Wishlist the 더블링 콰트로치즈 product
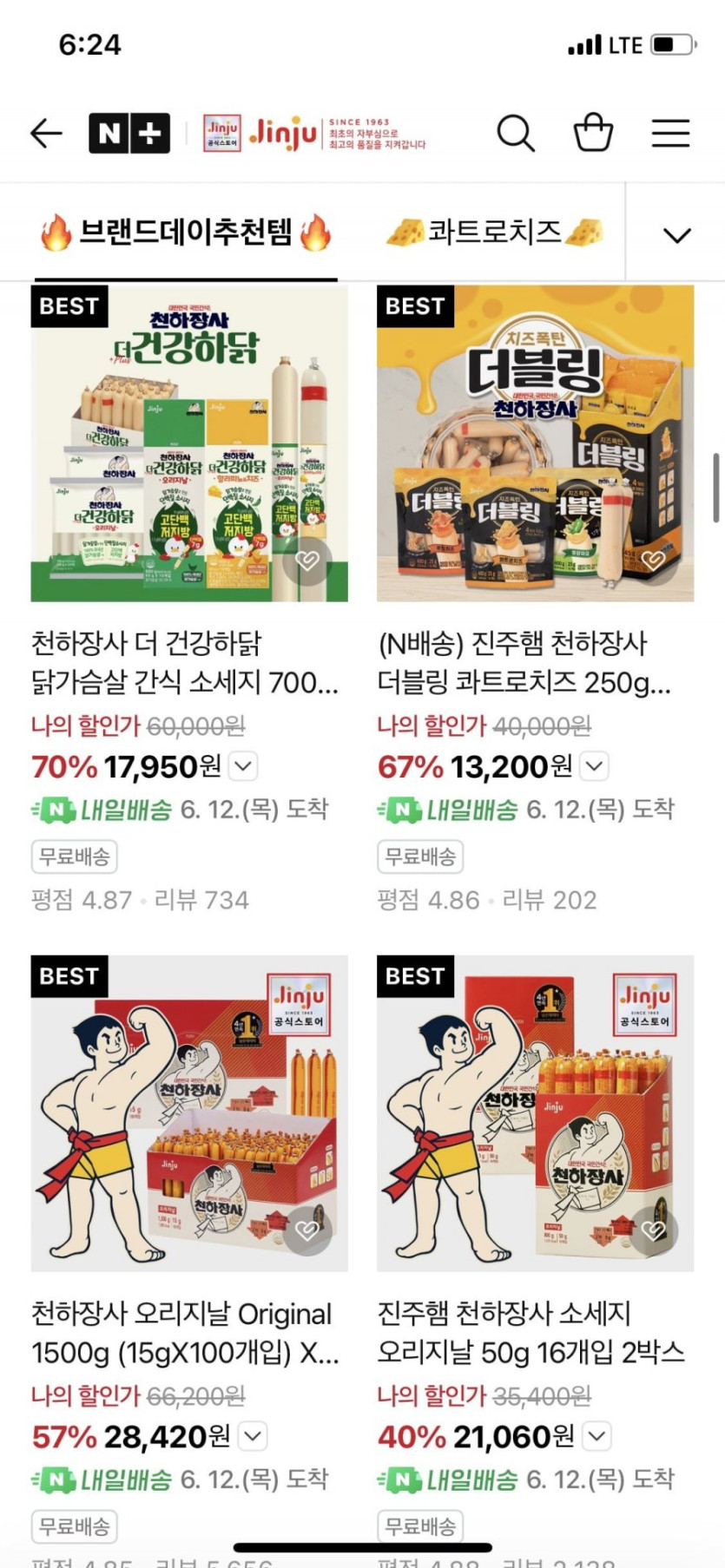 (654, 561)
